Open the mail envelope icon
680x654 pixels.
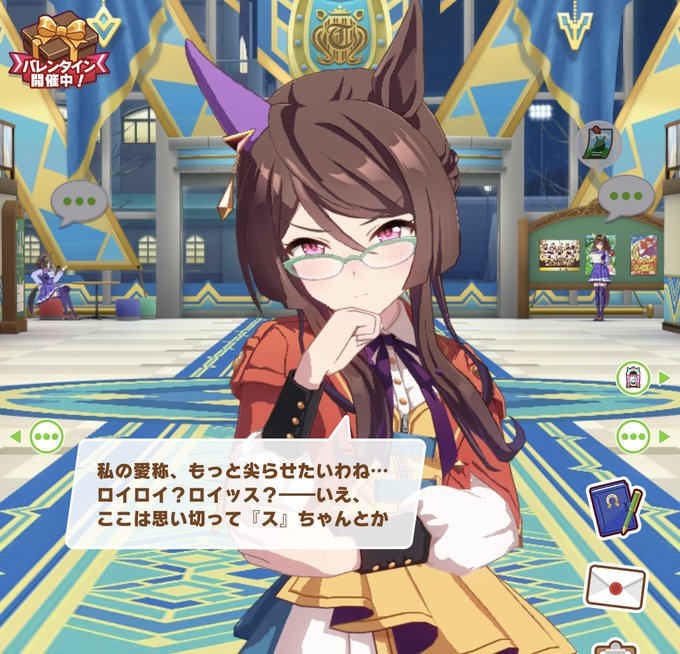click(x=615, y=585)
